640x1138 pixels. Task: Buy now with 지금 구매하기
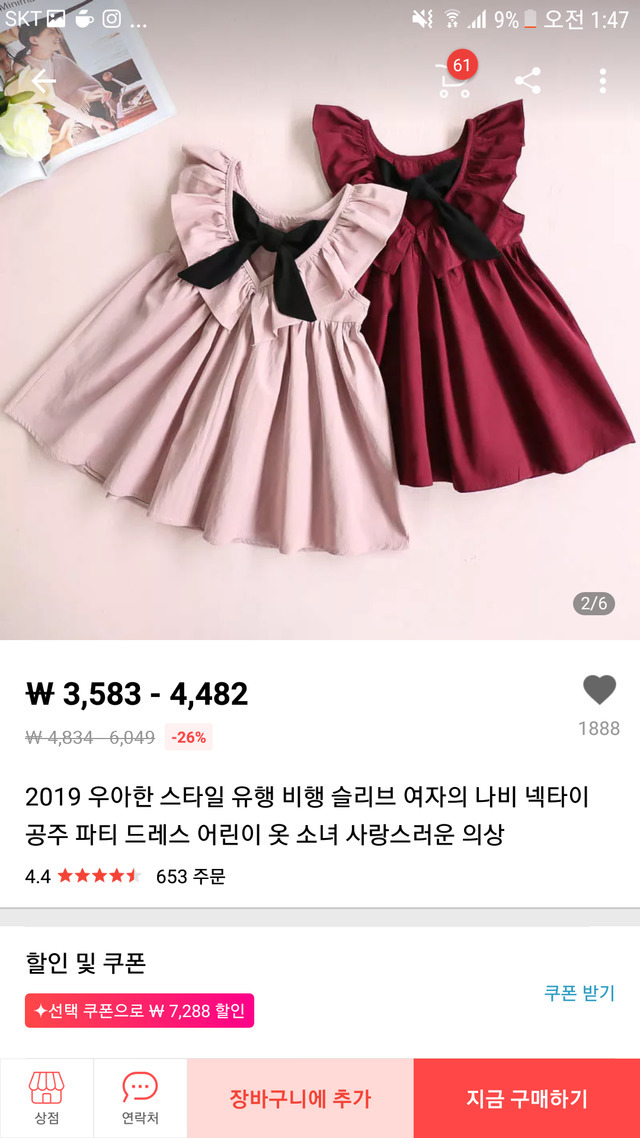pos(527,1098)
